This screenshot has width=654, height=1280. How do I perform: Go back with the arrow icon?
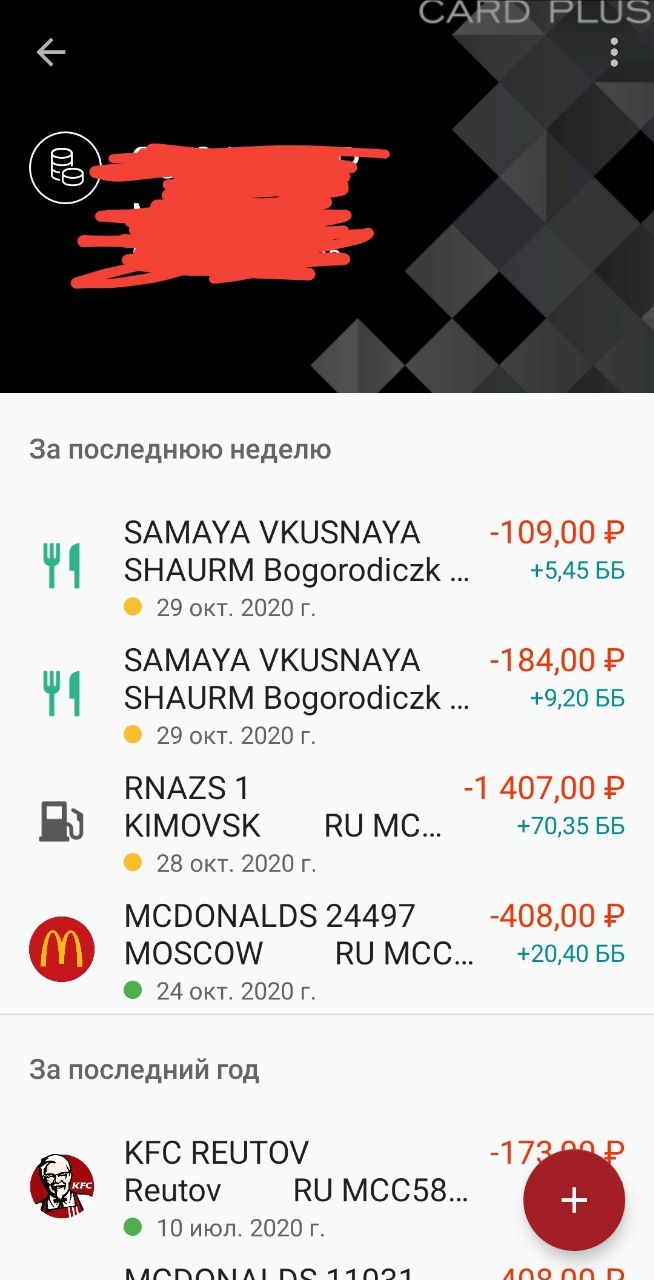click(x=50, y=53)
